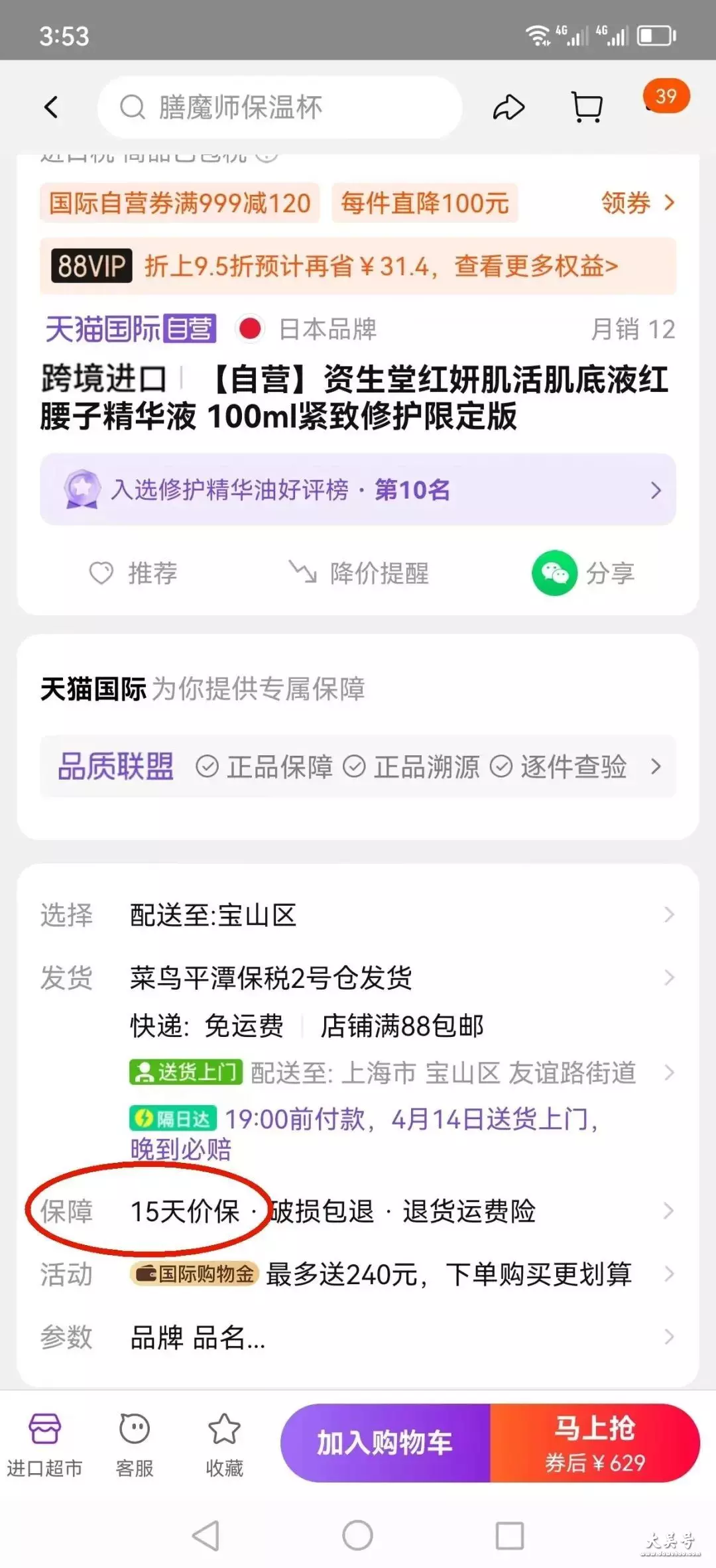Open the search box for 膳魔师保温杯
Screen dimensions: 716x1568
(279, 107)
